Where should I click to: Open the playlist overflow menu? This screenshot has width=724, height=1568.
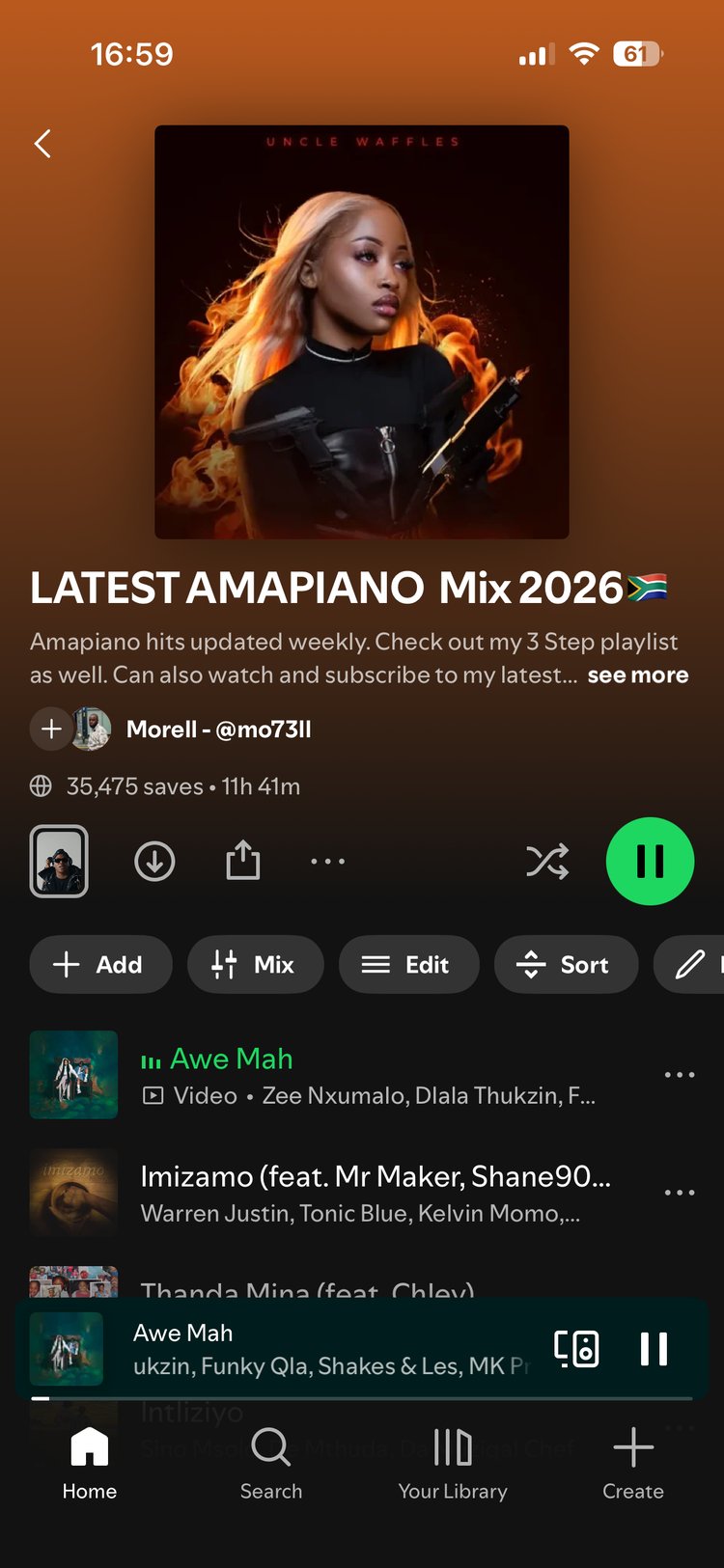328,861
